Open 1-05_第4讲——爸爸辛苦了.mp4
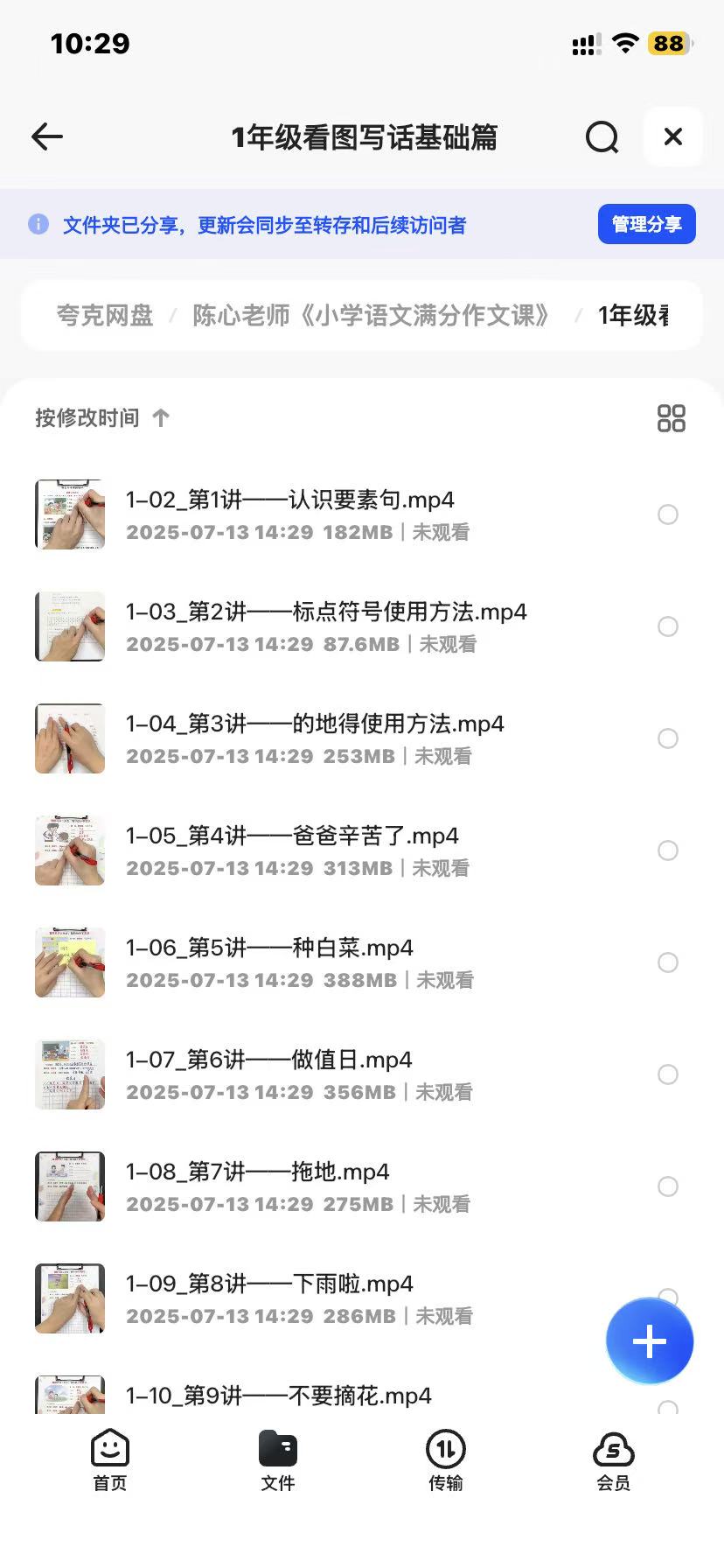The height and width of the screenshot is (1568, 724). 292,836
